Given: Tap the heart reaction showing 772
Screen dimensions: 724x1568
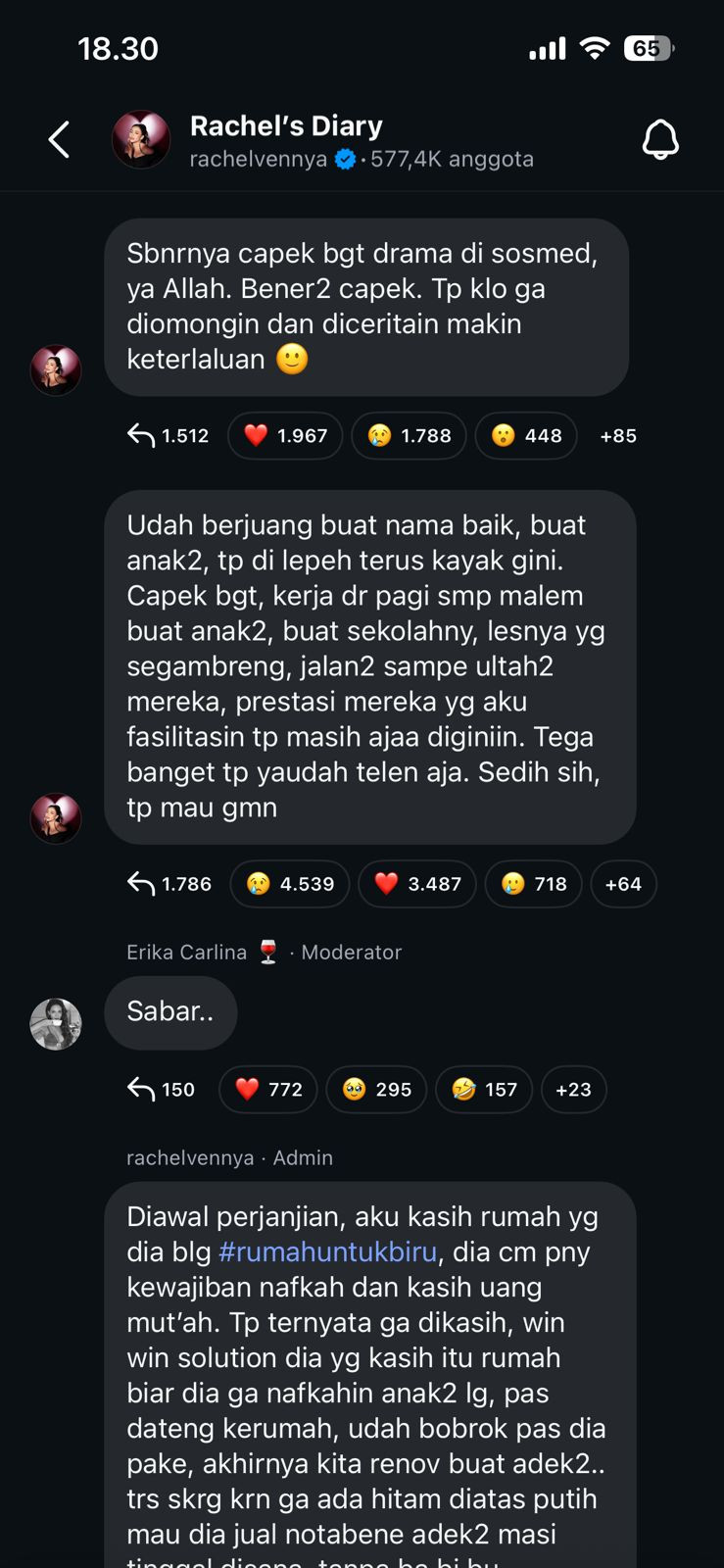Looking at the screenshot, I should [x=268, y=1090].
